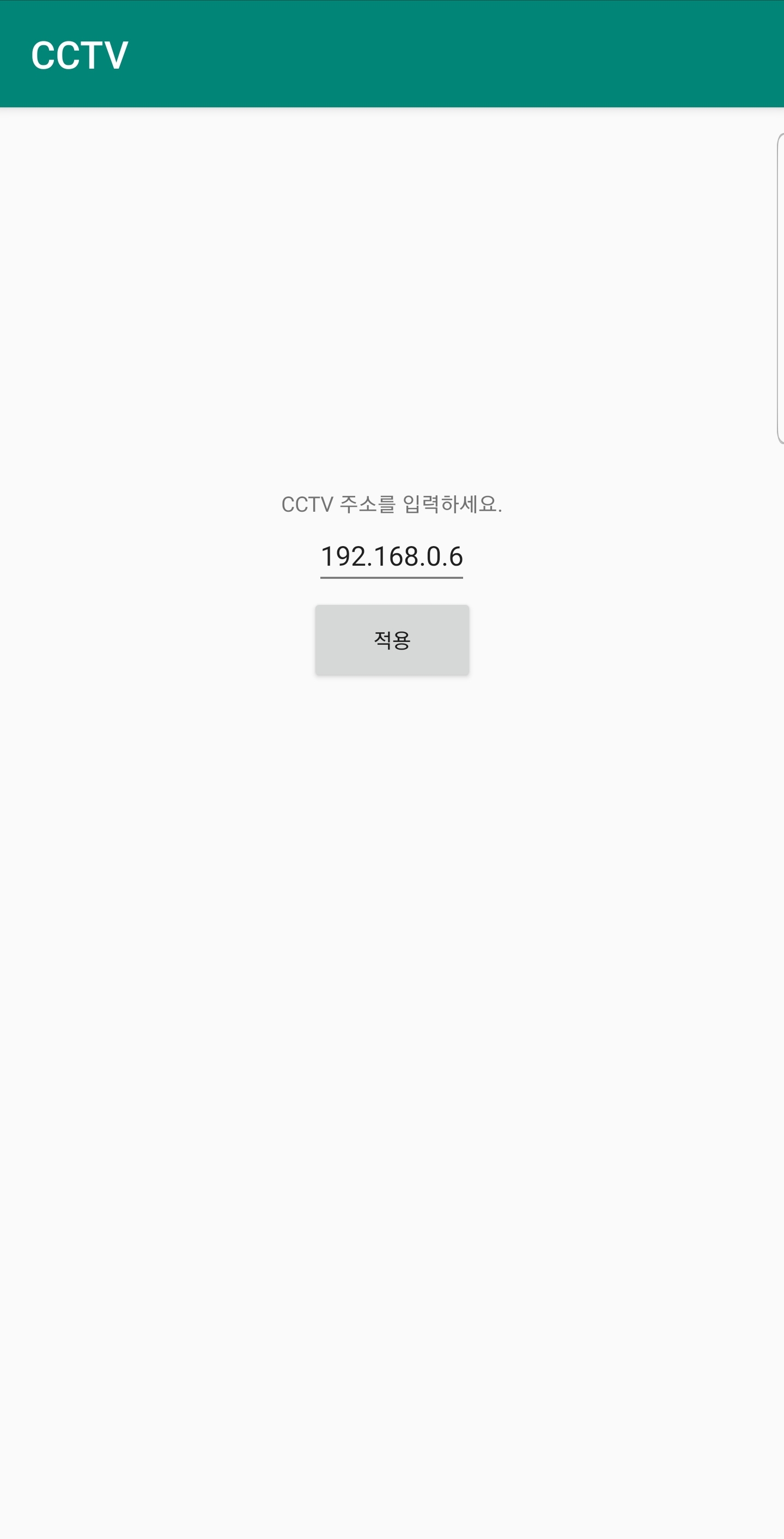The width and height of the screenshot is (784, 1539).
Task: Tap the center of the 적용 button
Action: coord(392,639)
